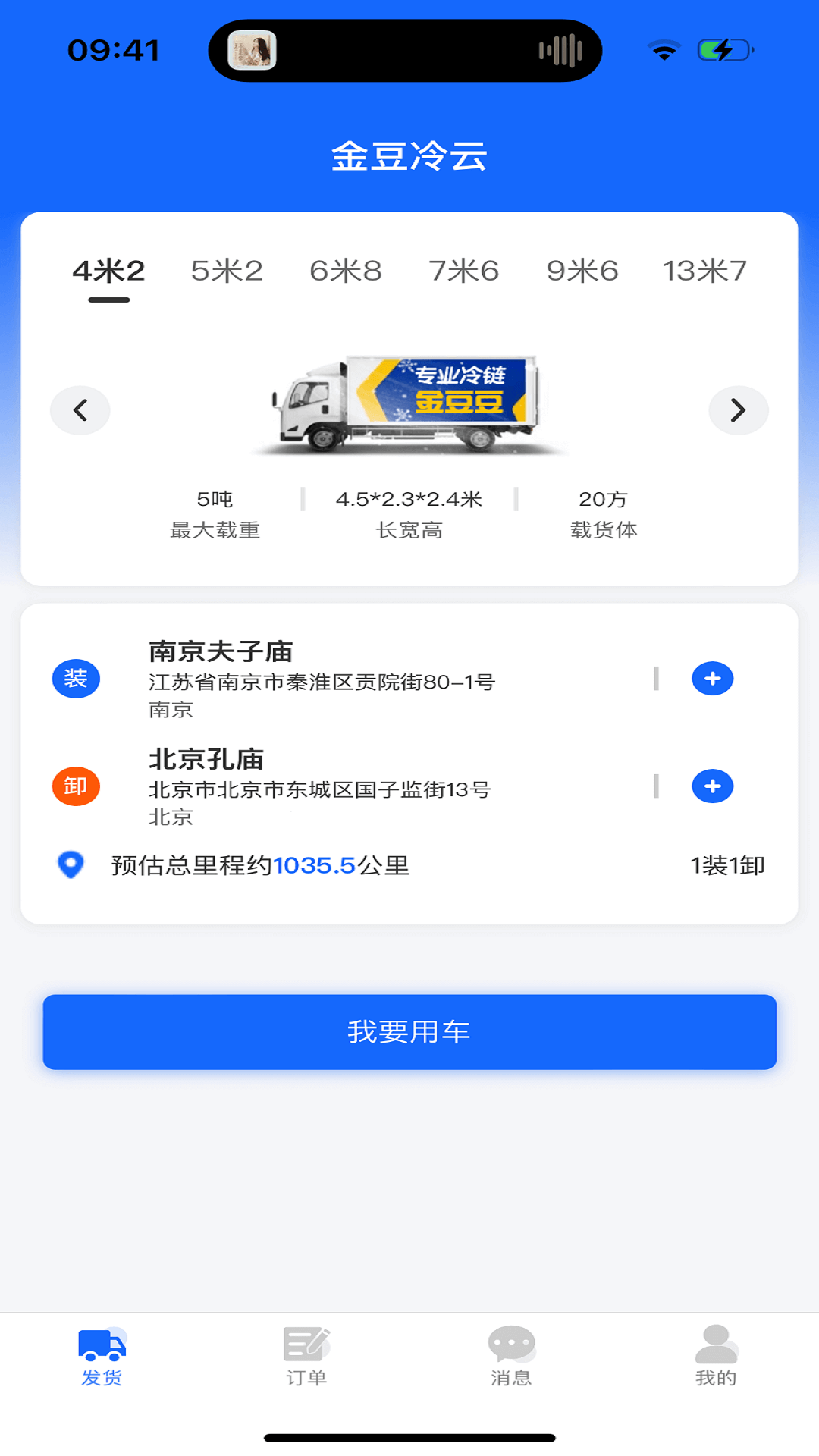Select the 13米7 truck size tab

point(704,271)
